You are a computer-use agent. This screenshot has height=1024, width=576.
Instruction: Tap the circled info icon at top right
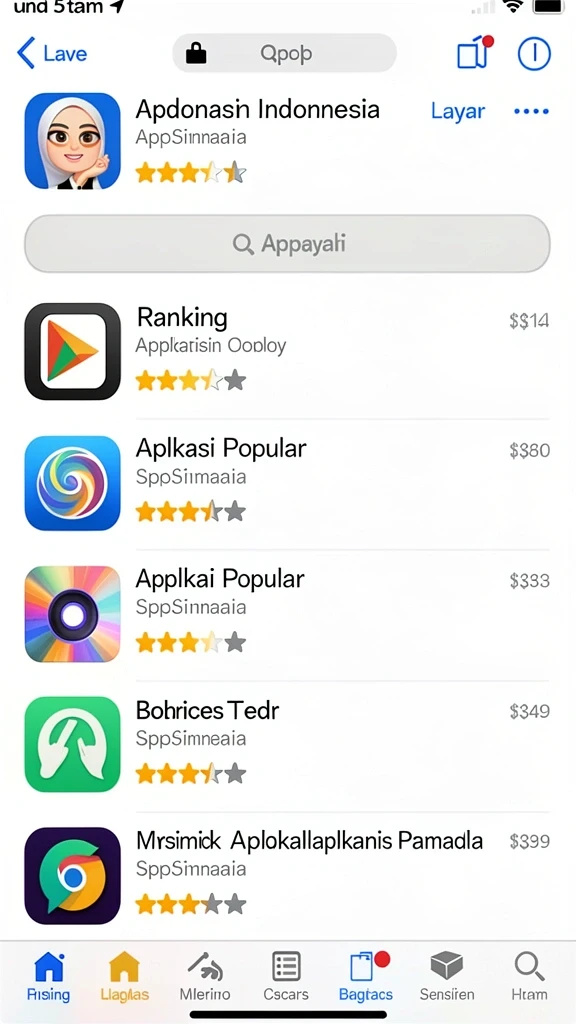coord(534,53)
